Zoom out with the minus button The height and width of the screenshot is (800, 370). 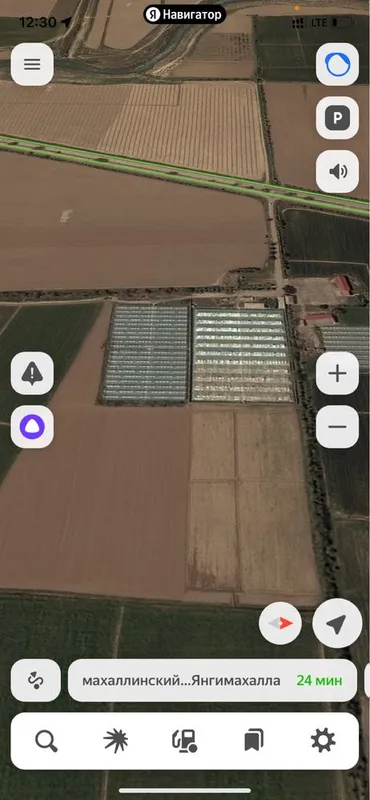[337, 427]
